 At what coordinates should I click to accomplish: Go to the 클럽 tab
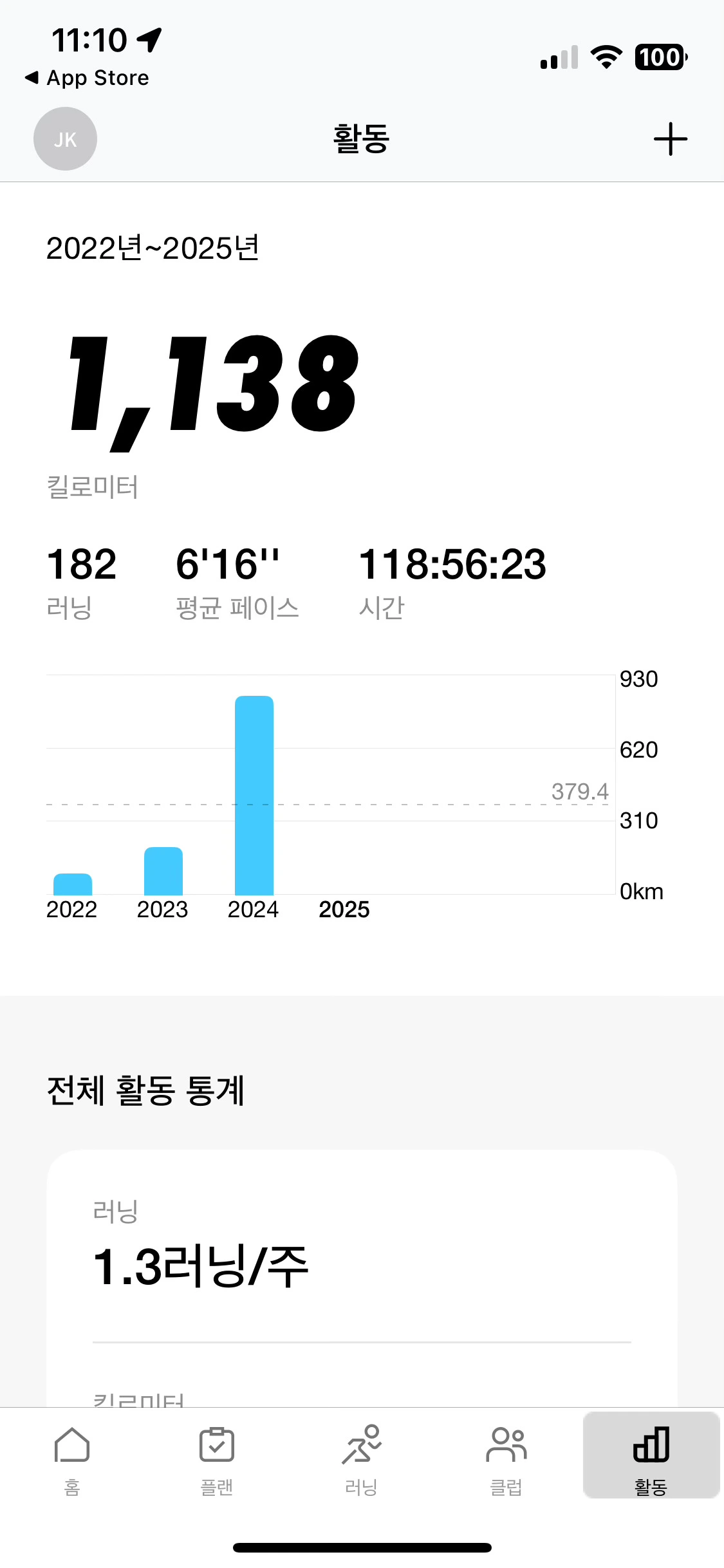[x=506, y=1458]
